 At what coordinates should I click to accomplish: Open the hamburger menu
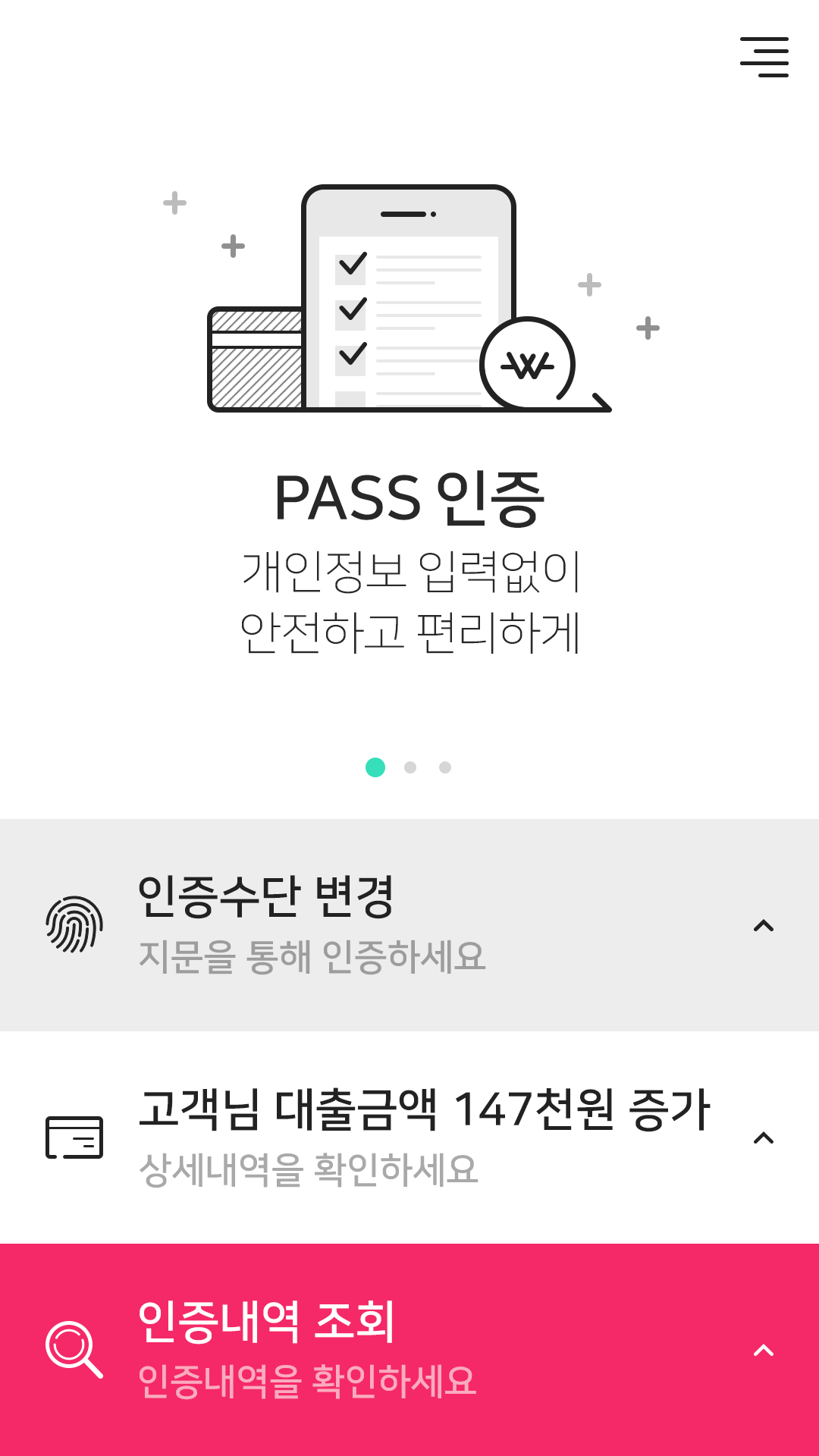click(764, 57)
